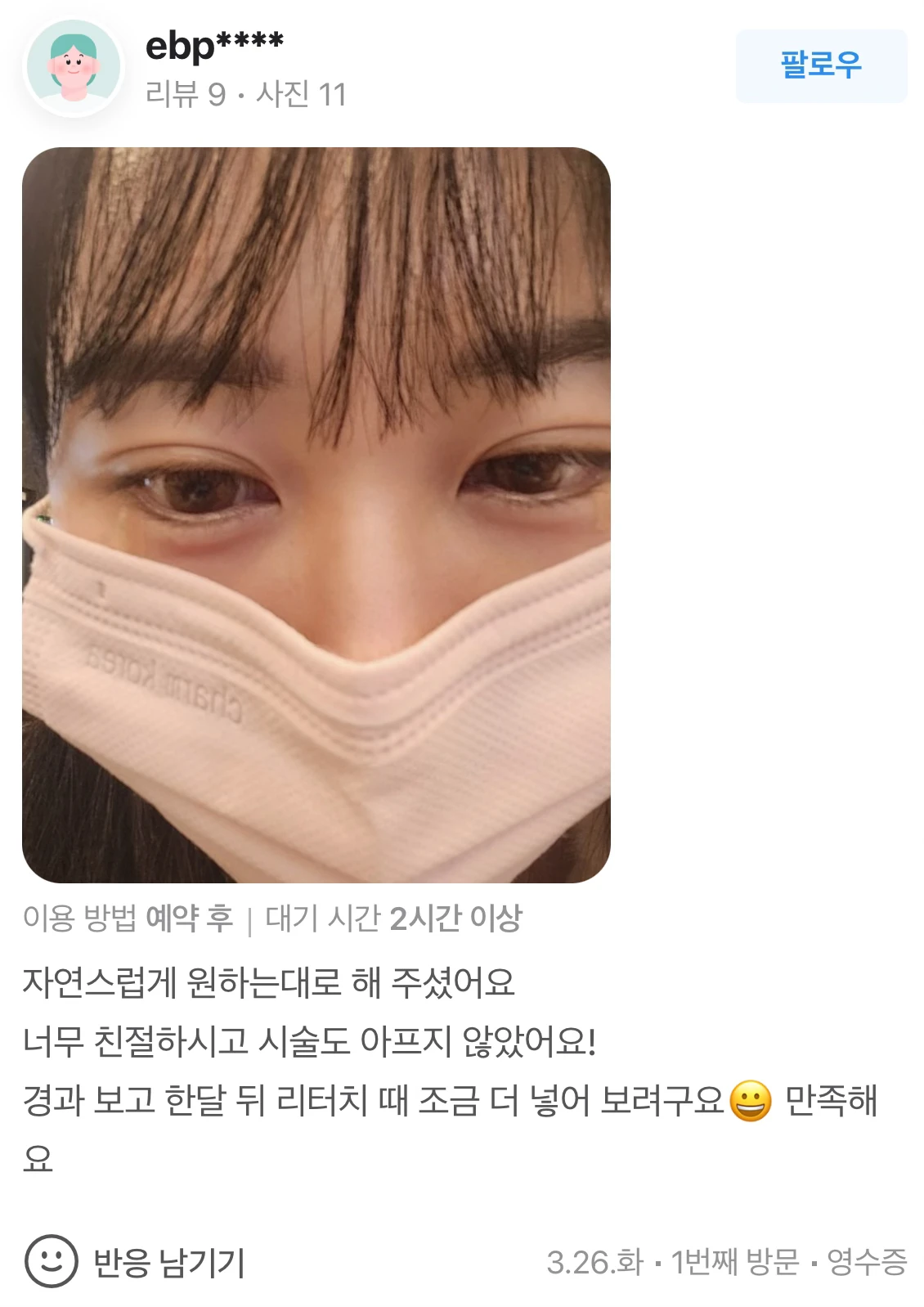Open ebp**** reviewer profile

[x=214, y=46]
